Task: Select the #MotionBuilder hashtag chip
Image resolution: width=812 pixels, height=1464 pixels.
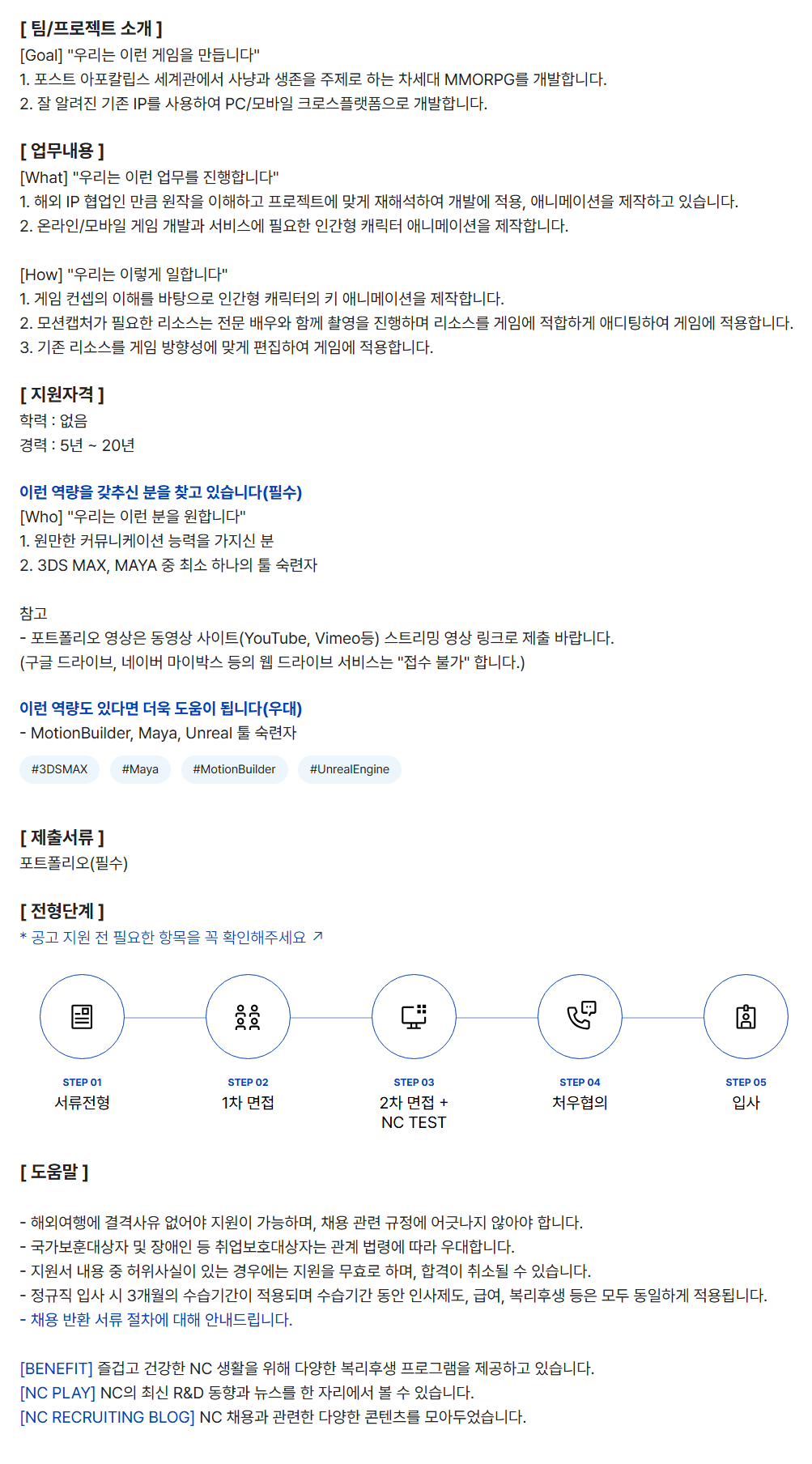Action: [x=234, y=769]
